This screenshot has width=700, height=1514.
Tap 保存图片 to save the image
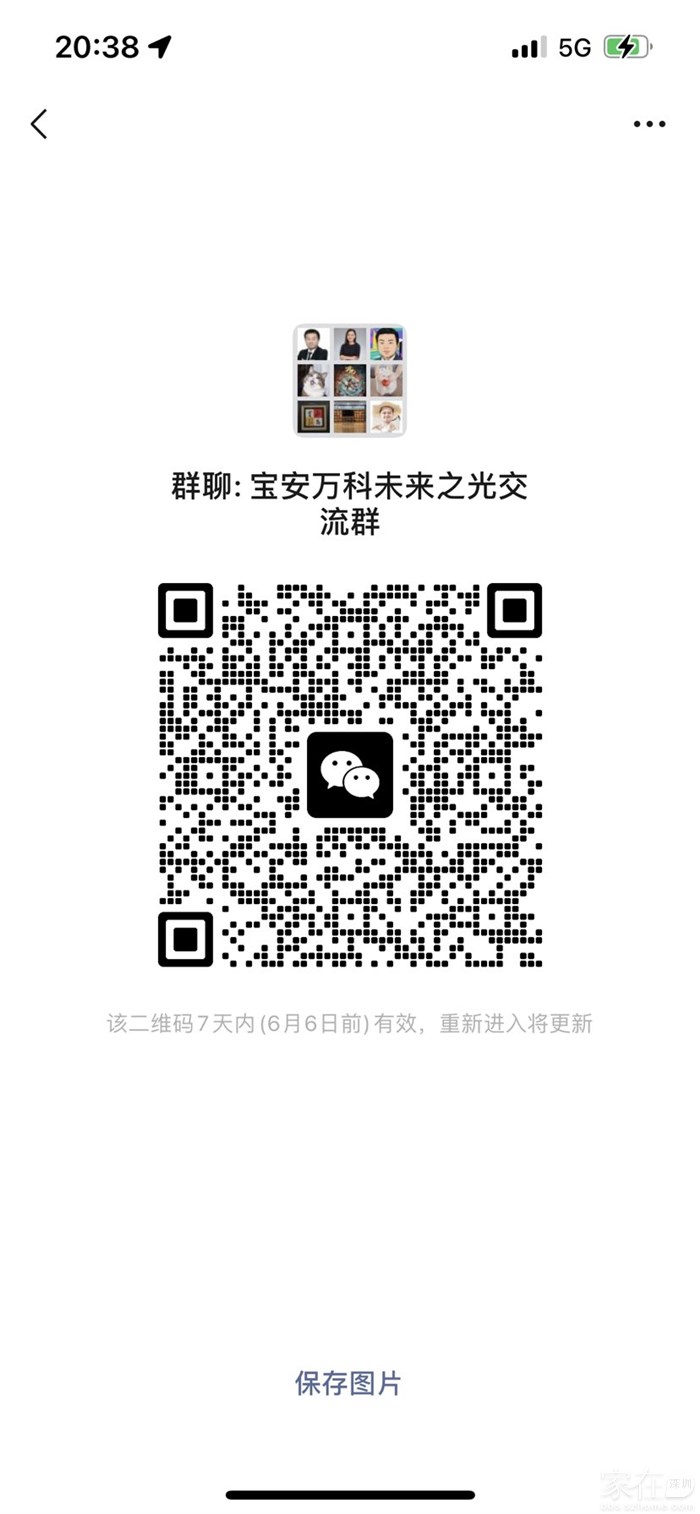click(348, 1383)
